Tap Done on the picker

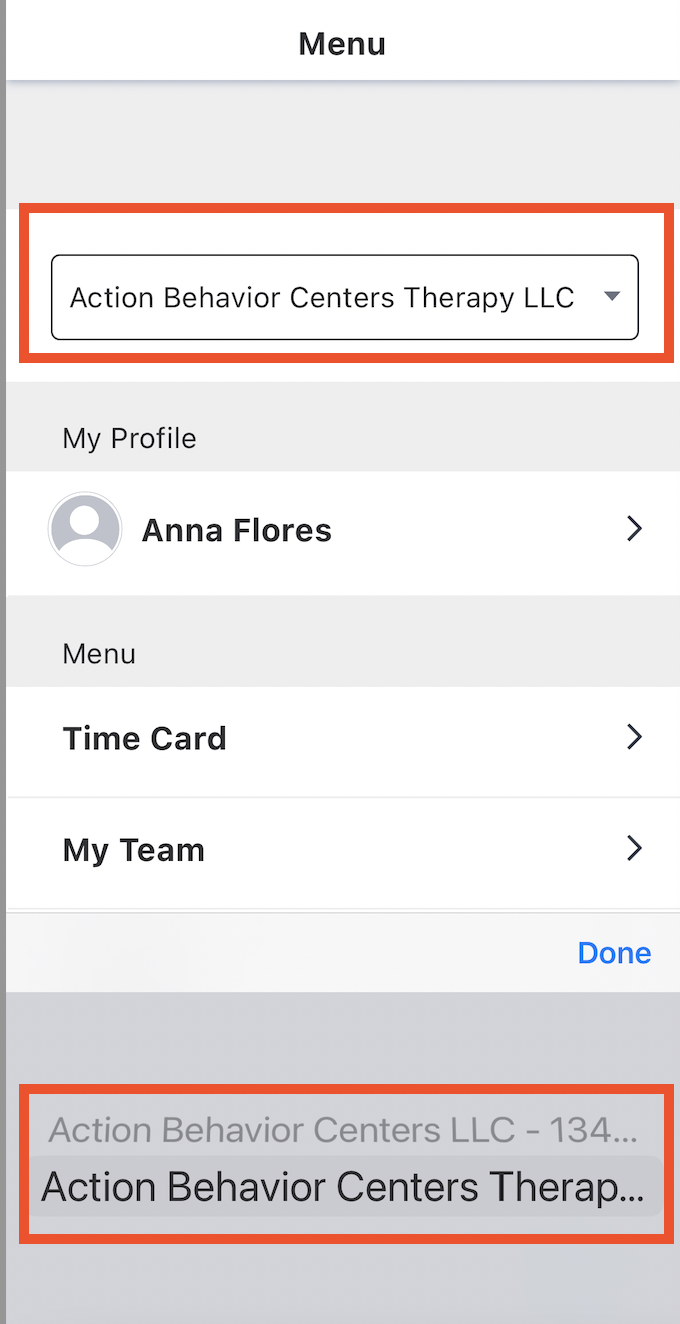pyautogui.click(x=614, y=953)
